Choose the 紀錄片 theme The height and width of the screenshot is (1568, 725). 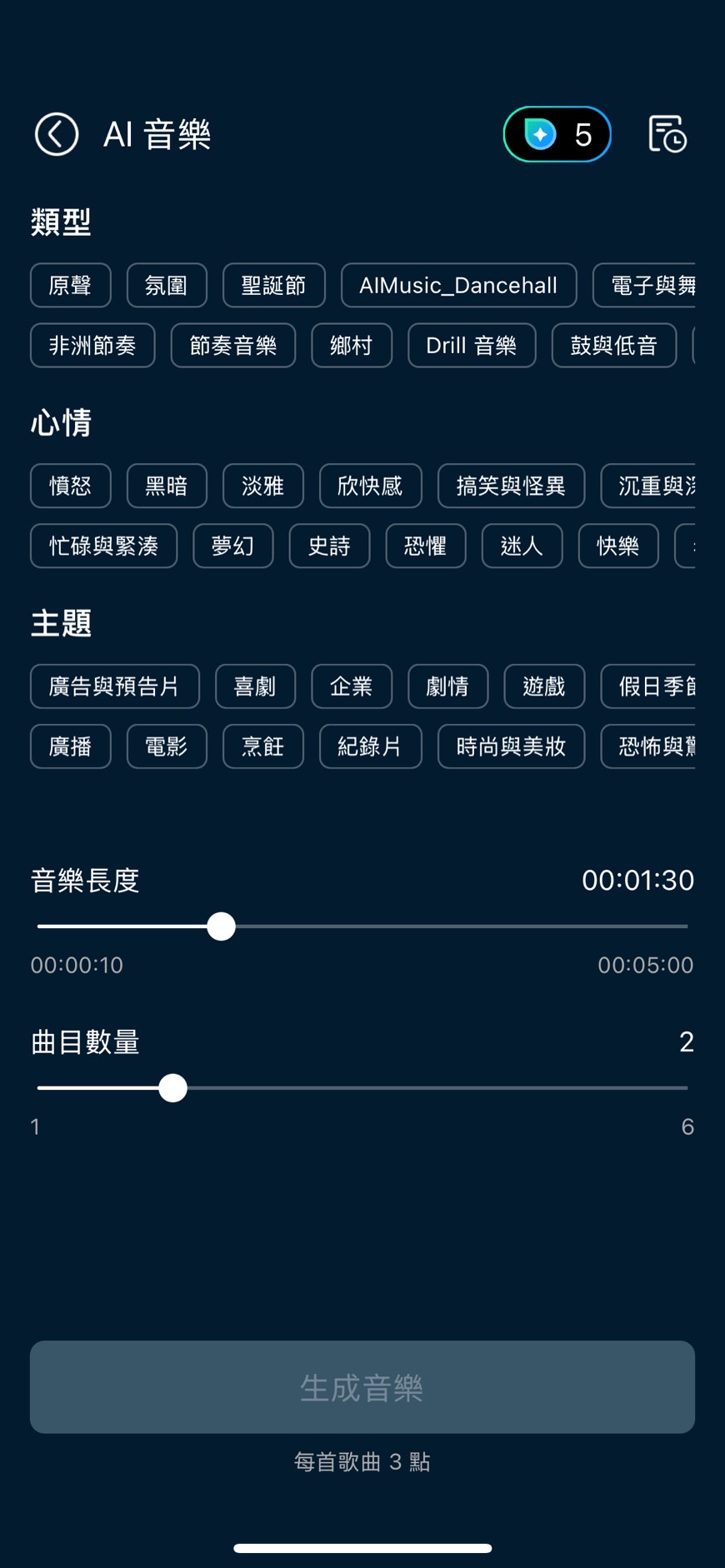pos(370,747)
